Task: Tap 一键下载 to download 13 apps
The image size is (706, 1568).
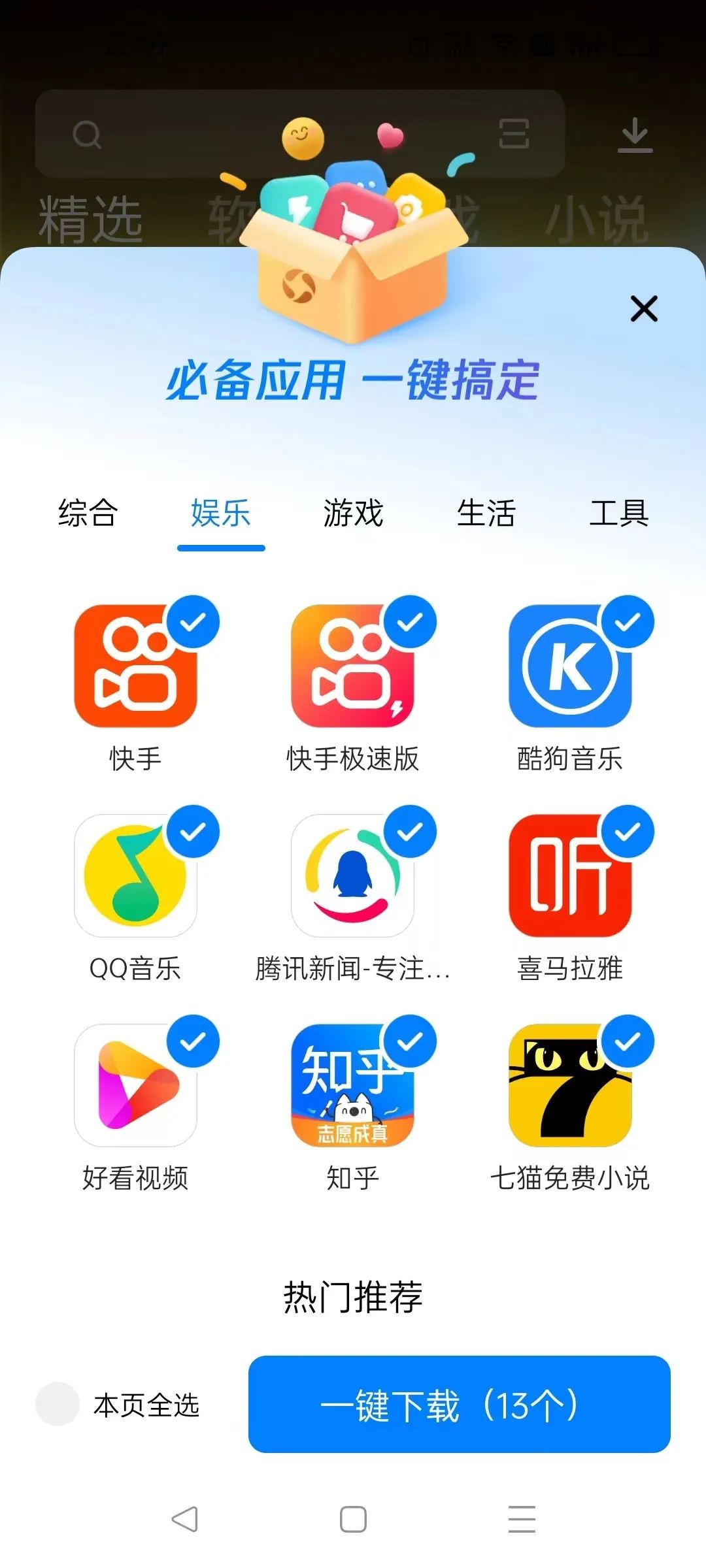Action: click(459, 1405)
